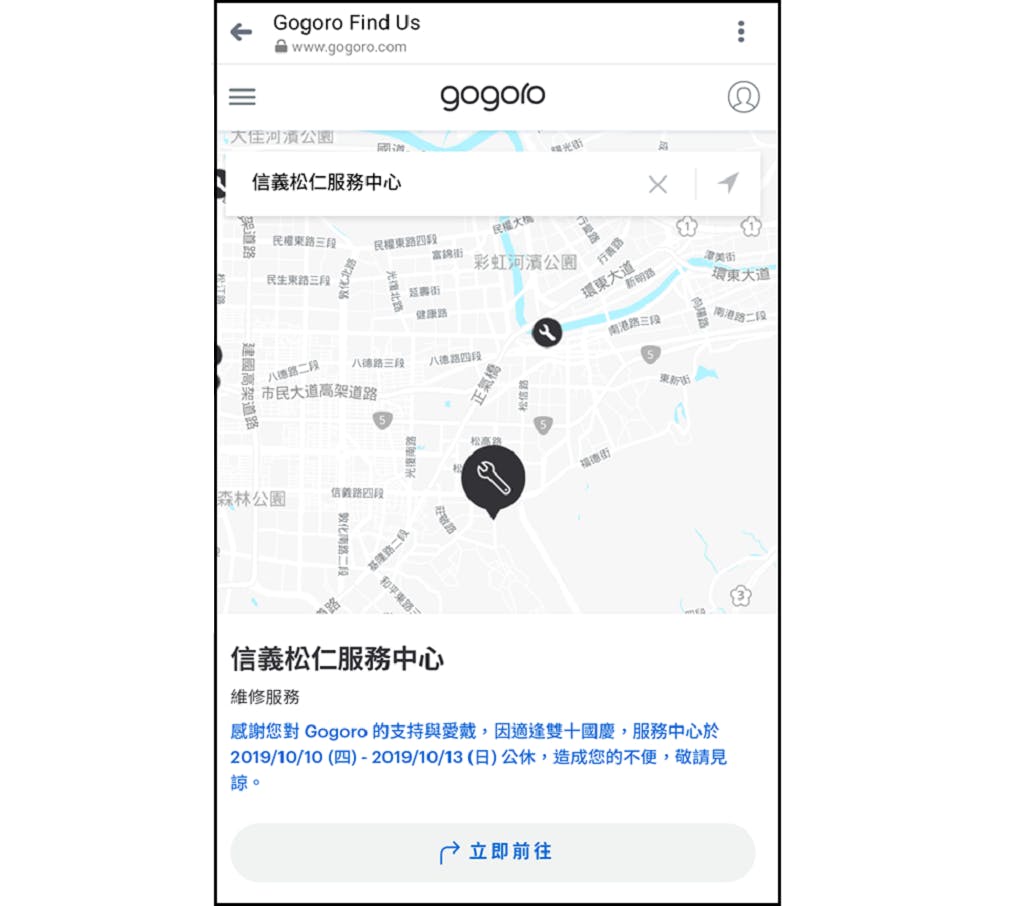Viewport: 1024px width, 906px height.
Task: Start navigation with 立即前往 button
Action: click(492, 852)
